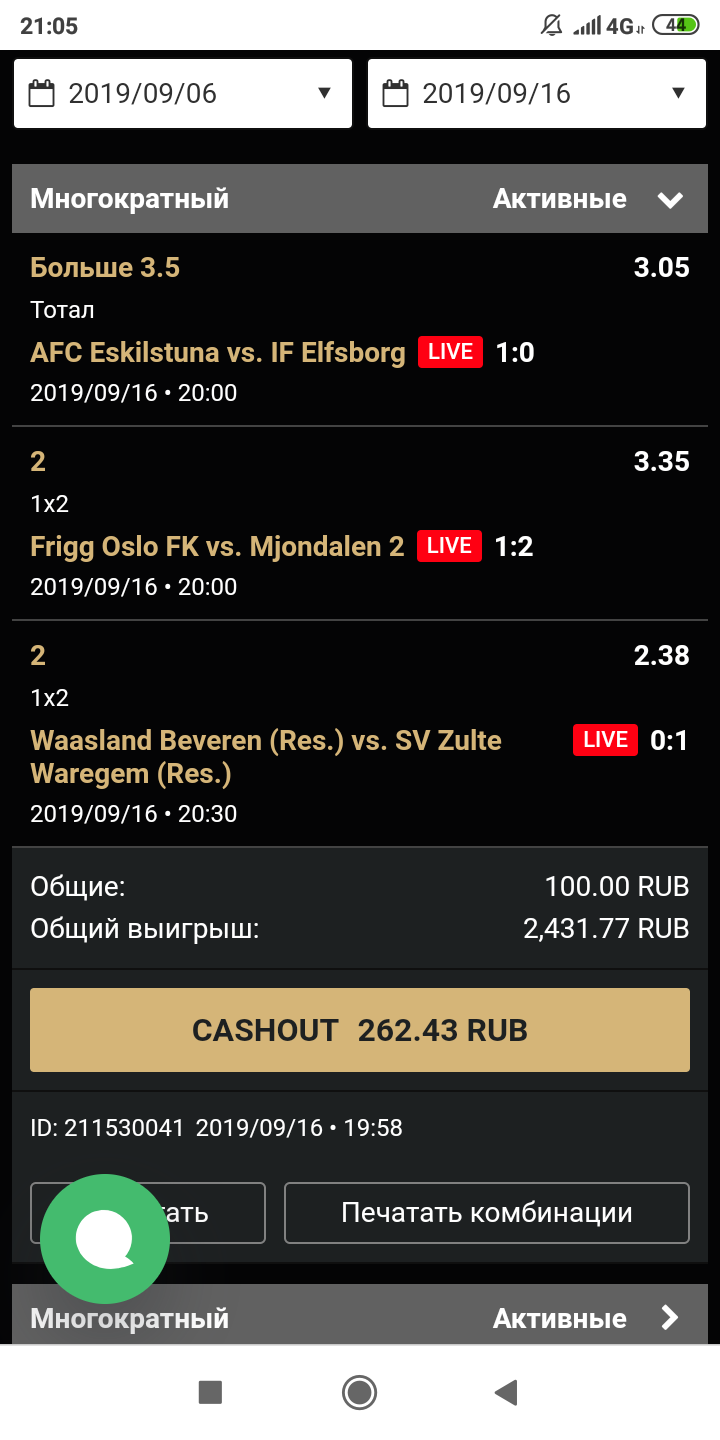720x1440 pixels.
Task: Open AFC Eskilstuna vs. IF Elfsborg match
Action: pyautogui.click(x=218, y=352)
